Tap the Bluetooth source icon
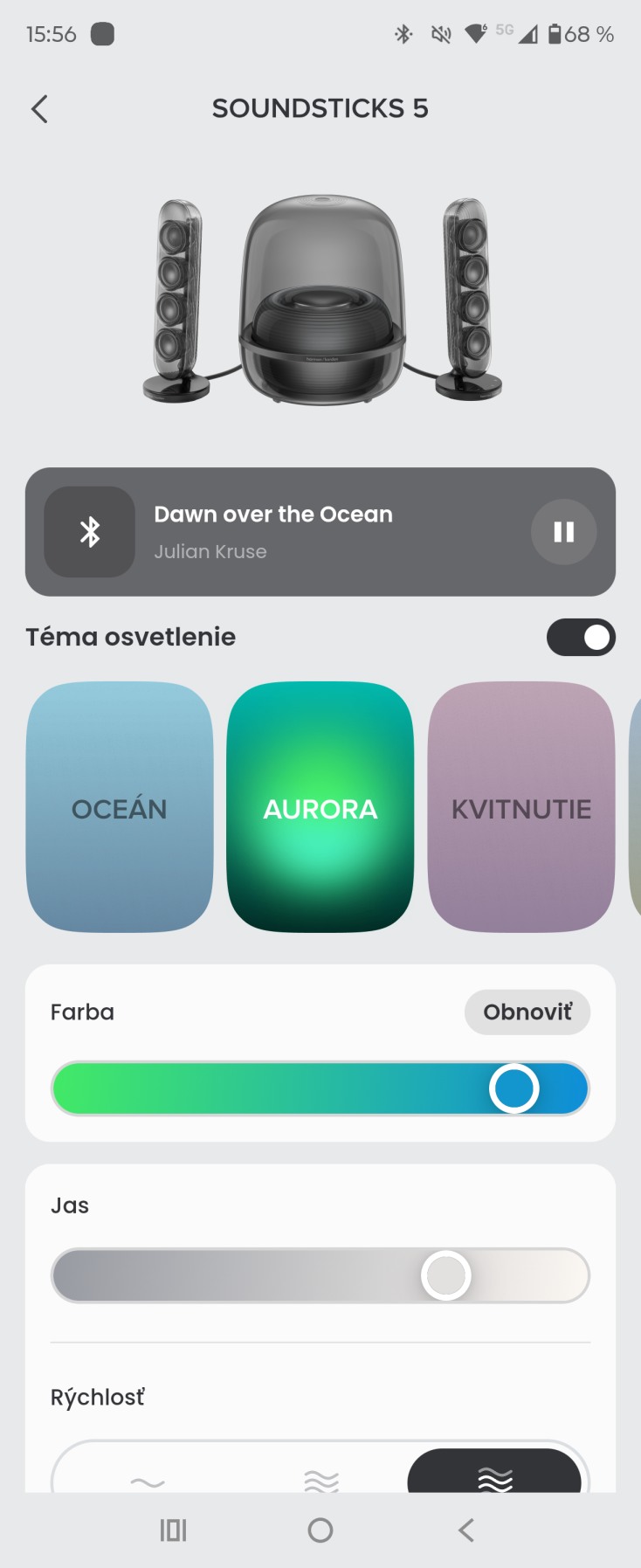The image size is (641, 1568). tap(90, 532)
